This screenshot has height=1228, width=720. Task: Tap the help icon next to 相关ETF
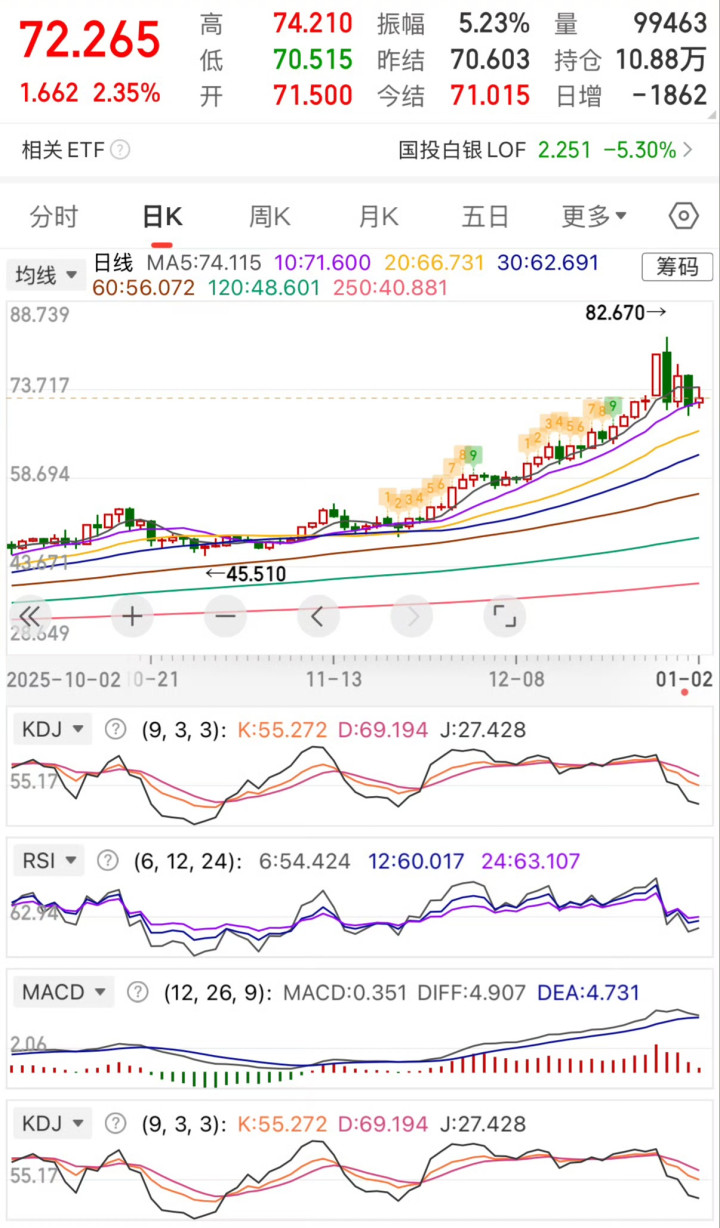[120, 150]
